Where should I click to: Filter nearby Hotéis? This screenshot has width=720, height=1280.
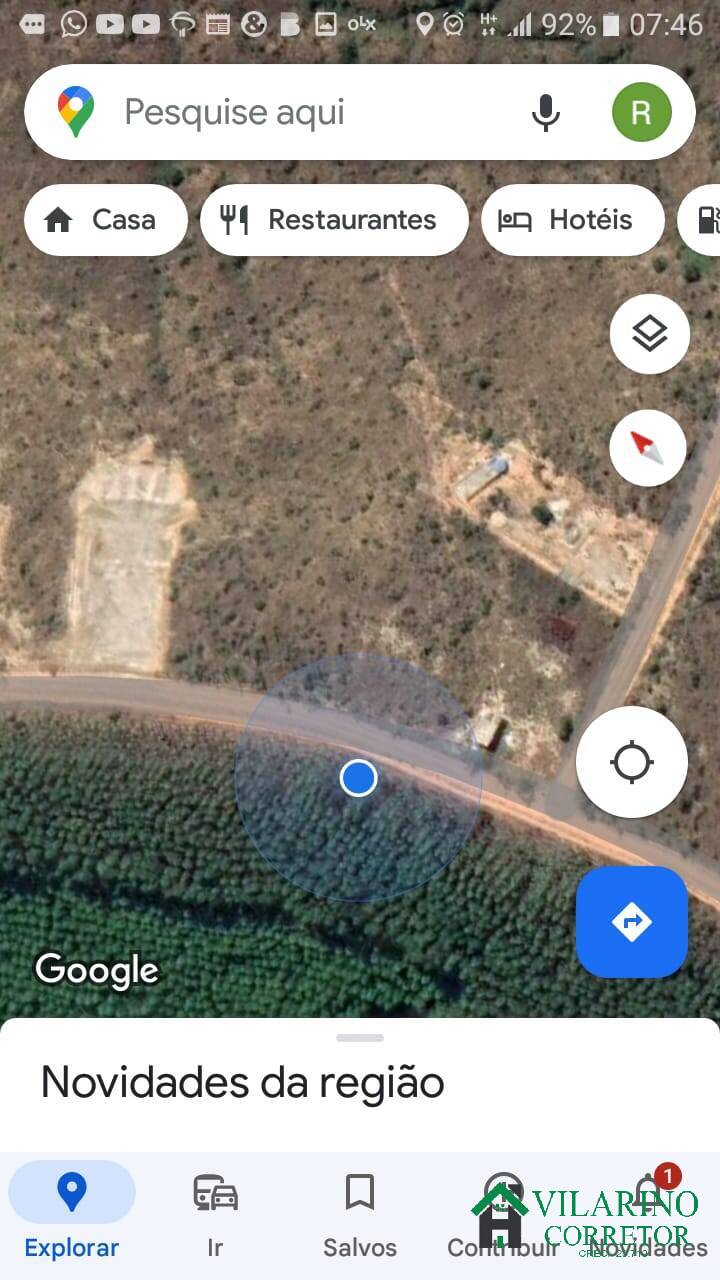(x=572, y=219)
